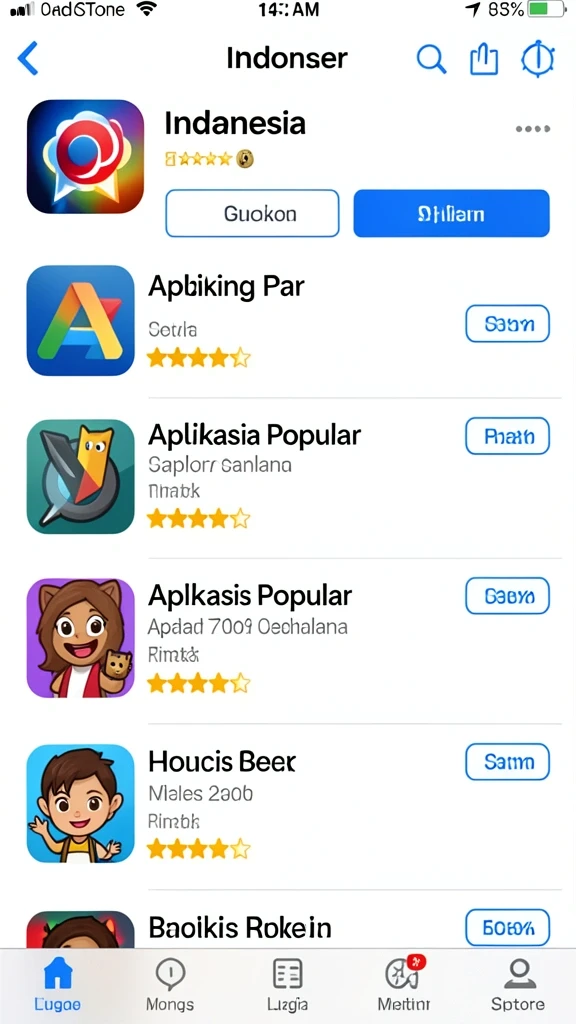
Task: Tap the get button beside Aplkasis Popular
Action: pyautogui.click(x=507, y=596)
